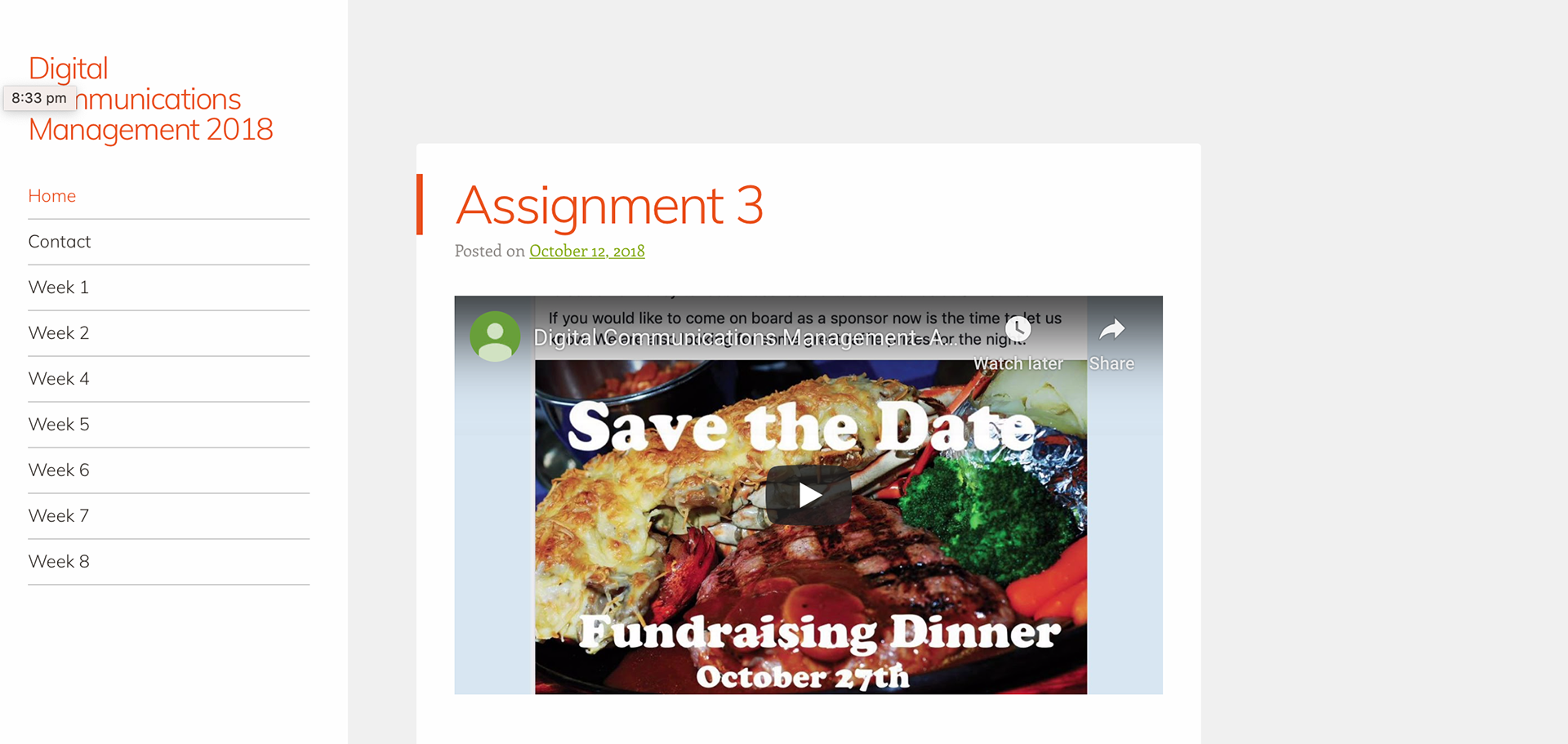Open Week 8 page
Screen dimensions: 1568x744
pos(59,562)
